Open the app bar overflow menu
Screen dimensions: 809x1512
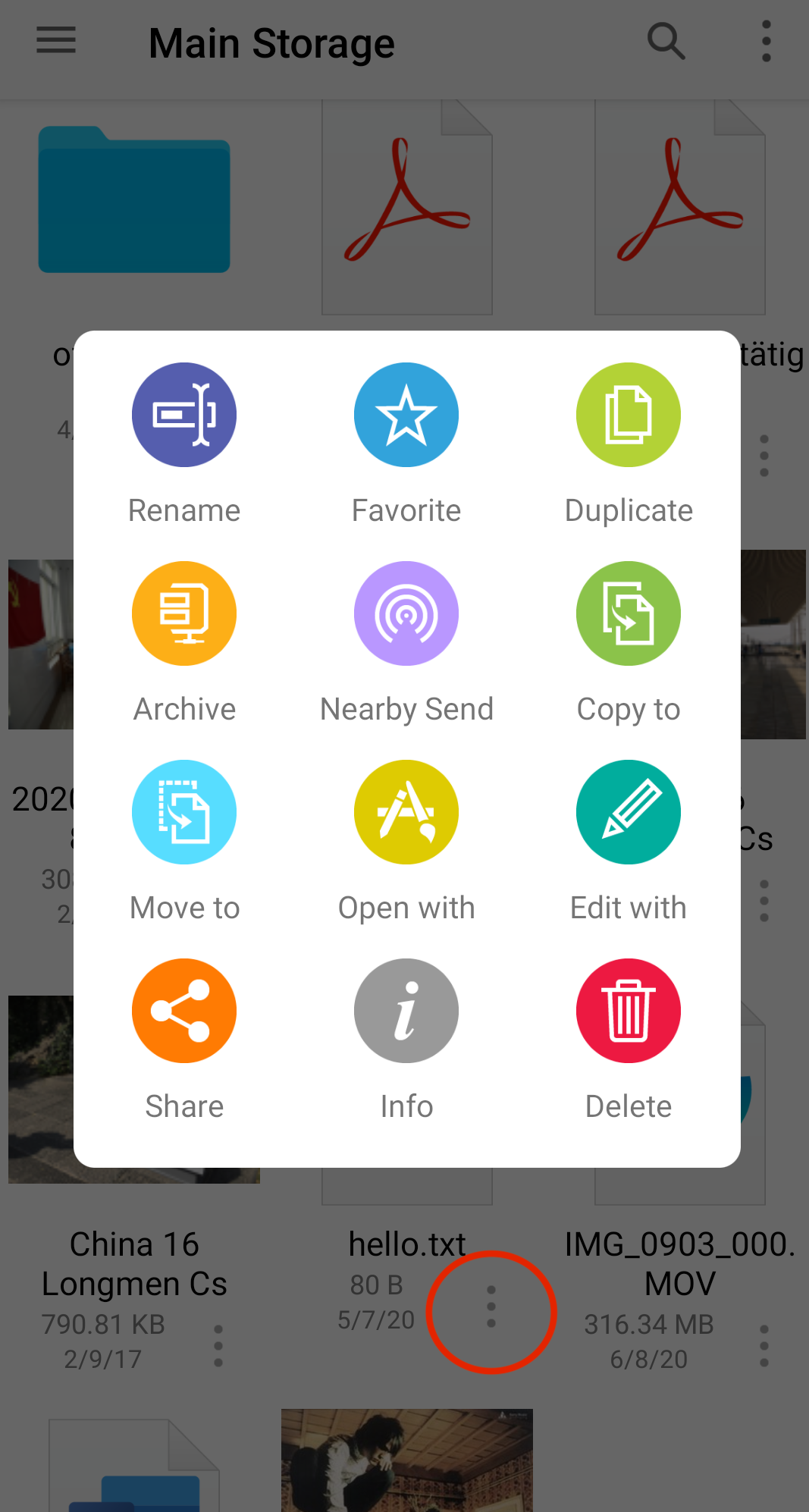coord(766,41)
